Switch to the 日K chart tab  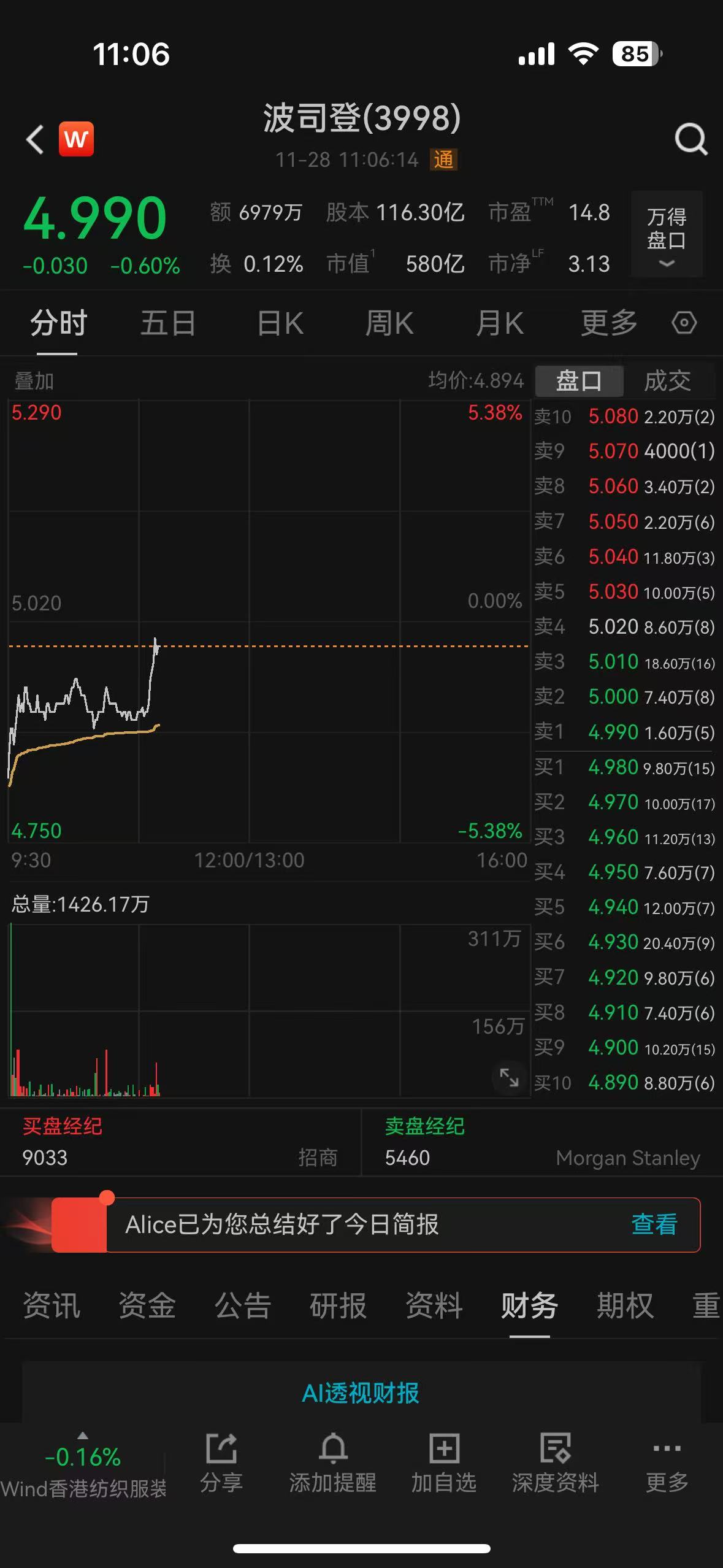[x=280, y=323]
